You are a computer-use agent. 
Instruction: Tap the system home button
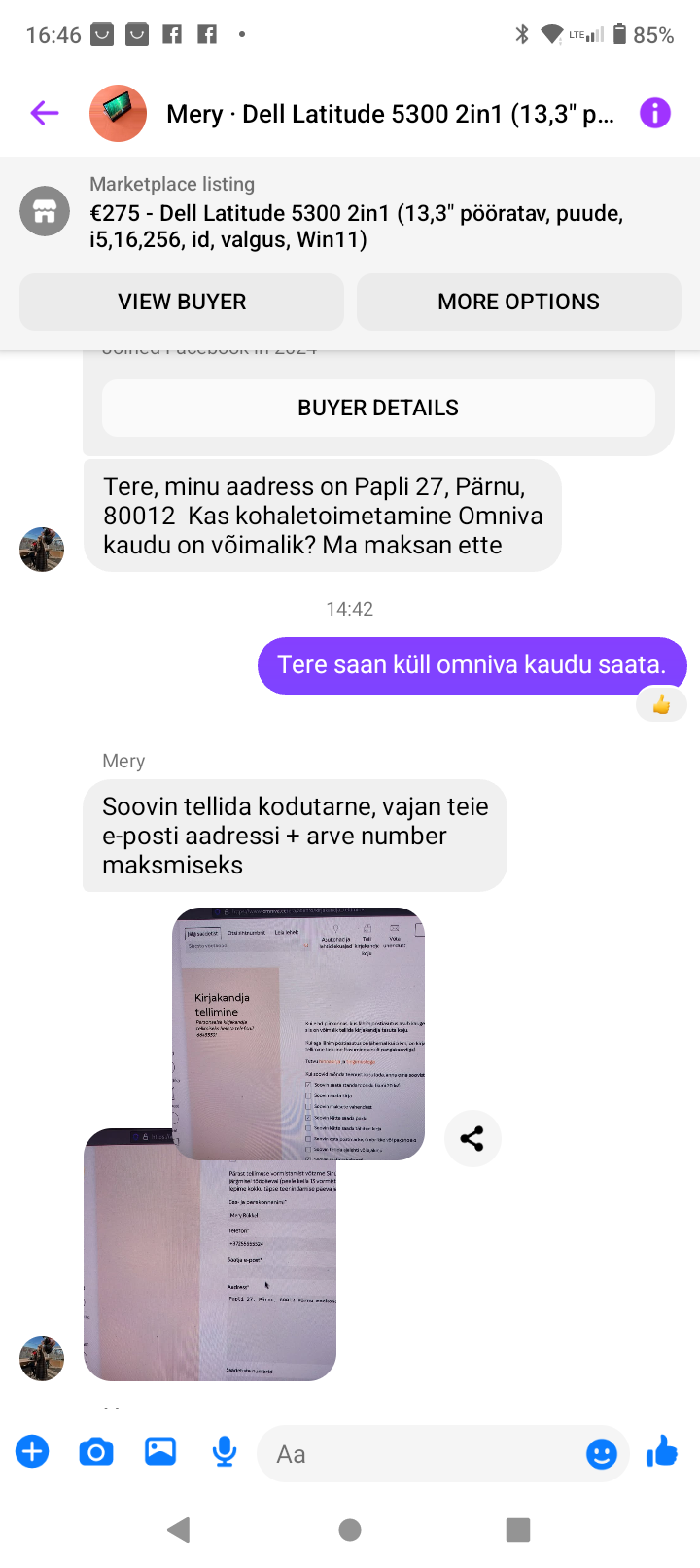point(350,1530)
